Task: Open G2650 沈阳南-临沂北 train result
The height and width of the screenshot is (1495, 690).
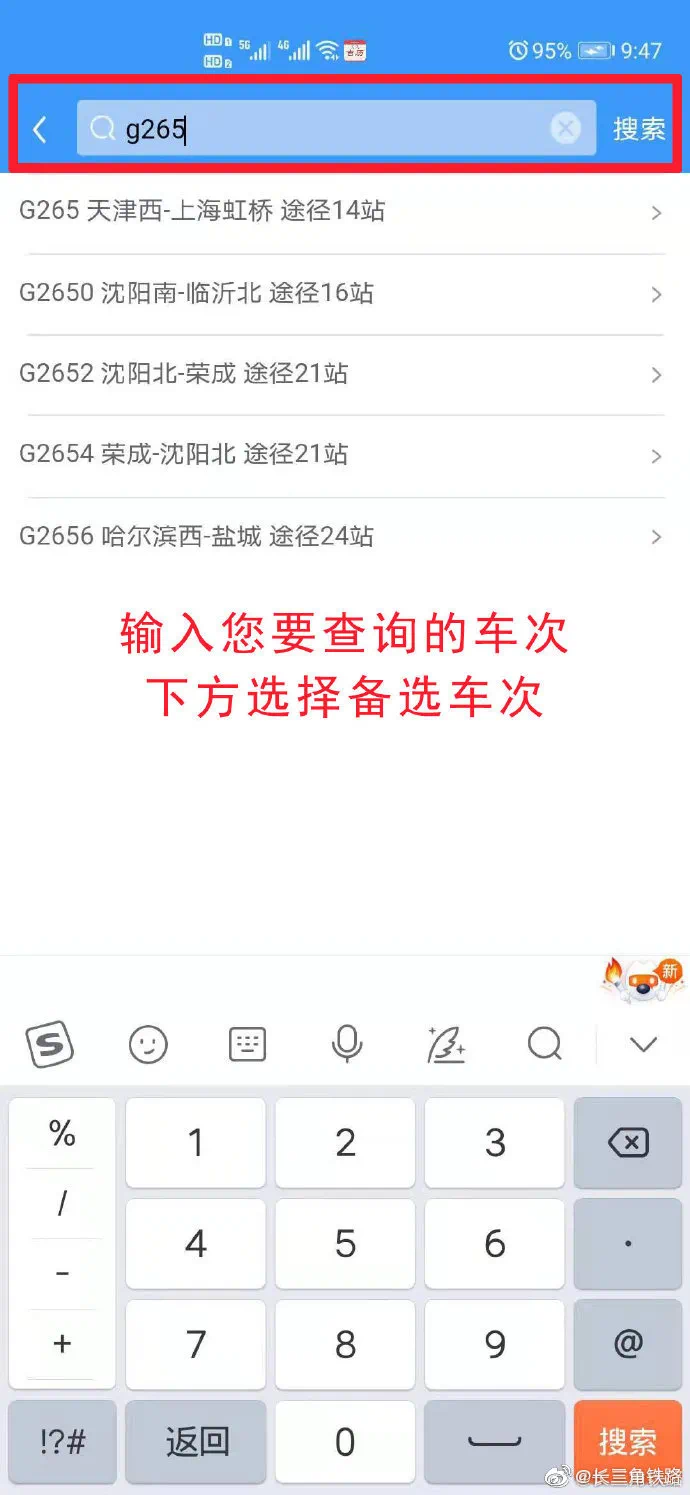Action: point(340,293)
